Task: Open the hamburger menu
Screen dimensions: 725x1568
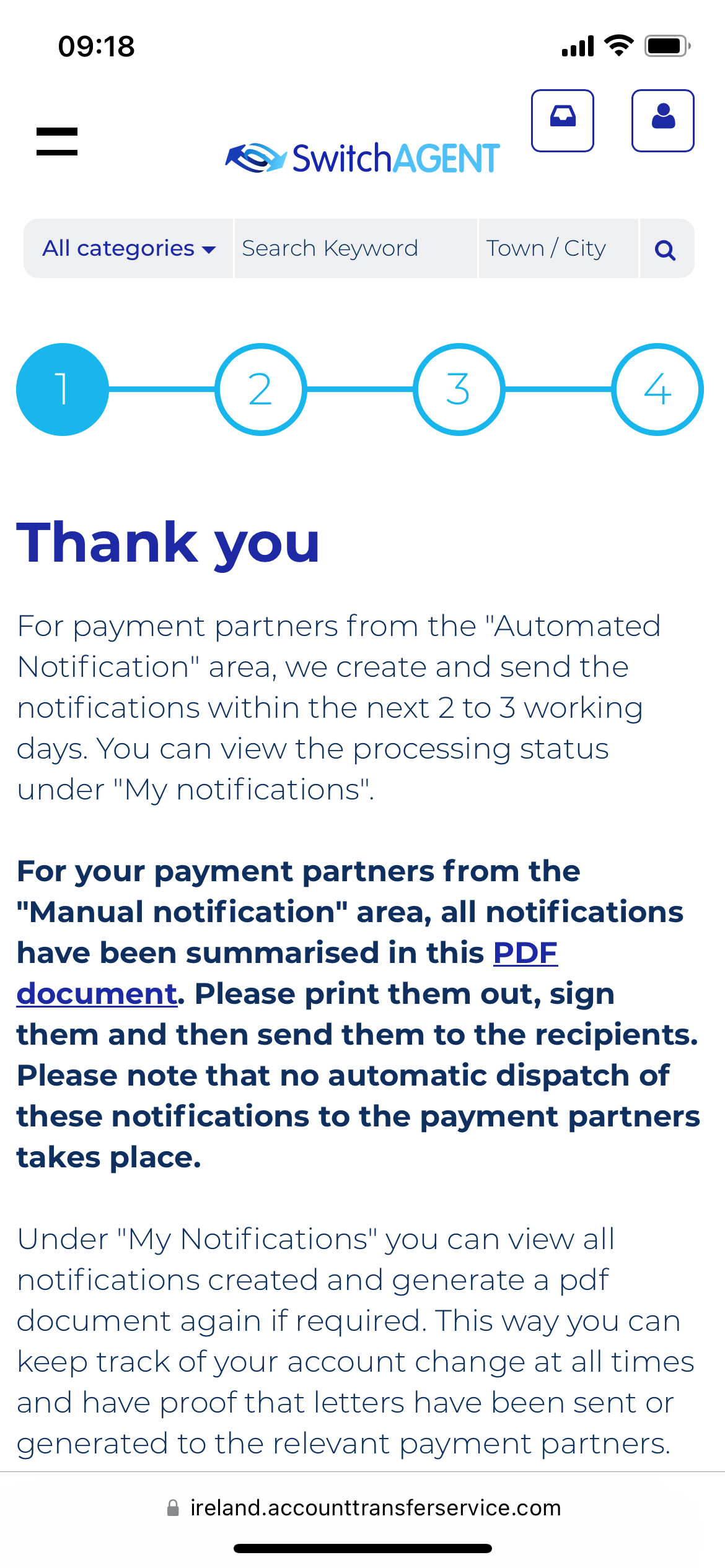Action: (57, 141)
